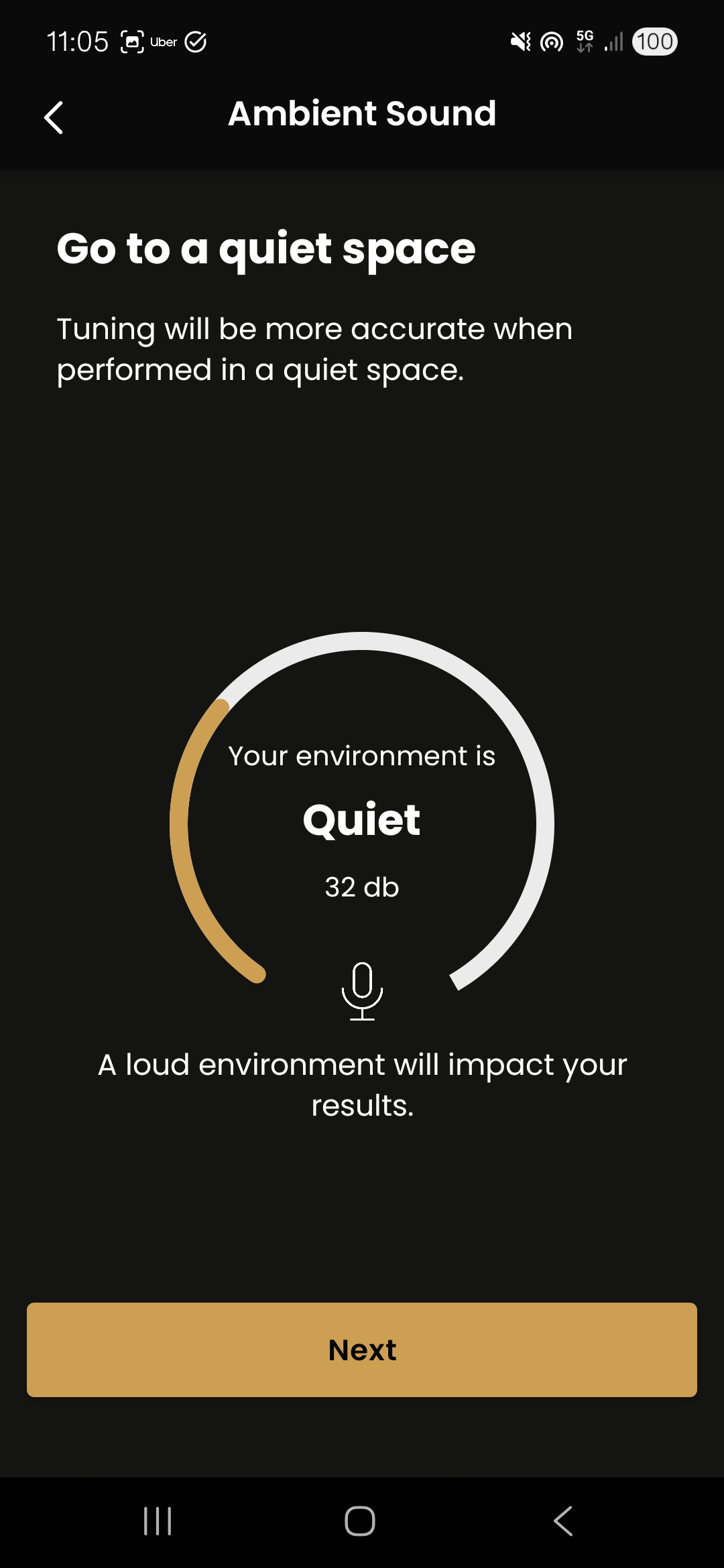Screen dimensions: 724x1568
Task: Tap the mobile hotspot icon in the status bar
Action: point(551,42)
